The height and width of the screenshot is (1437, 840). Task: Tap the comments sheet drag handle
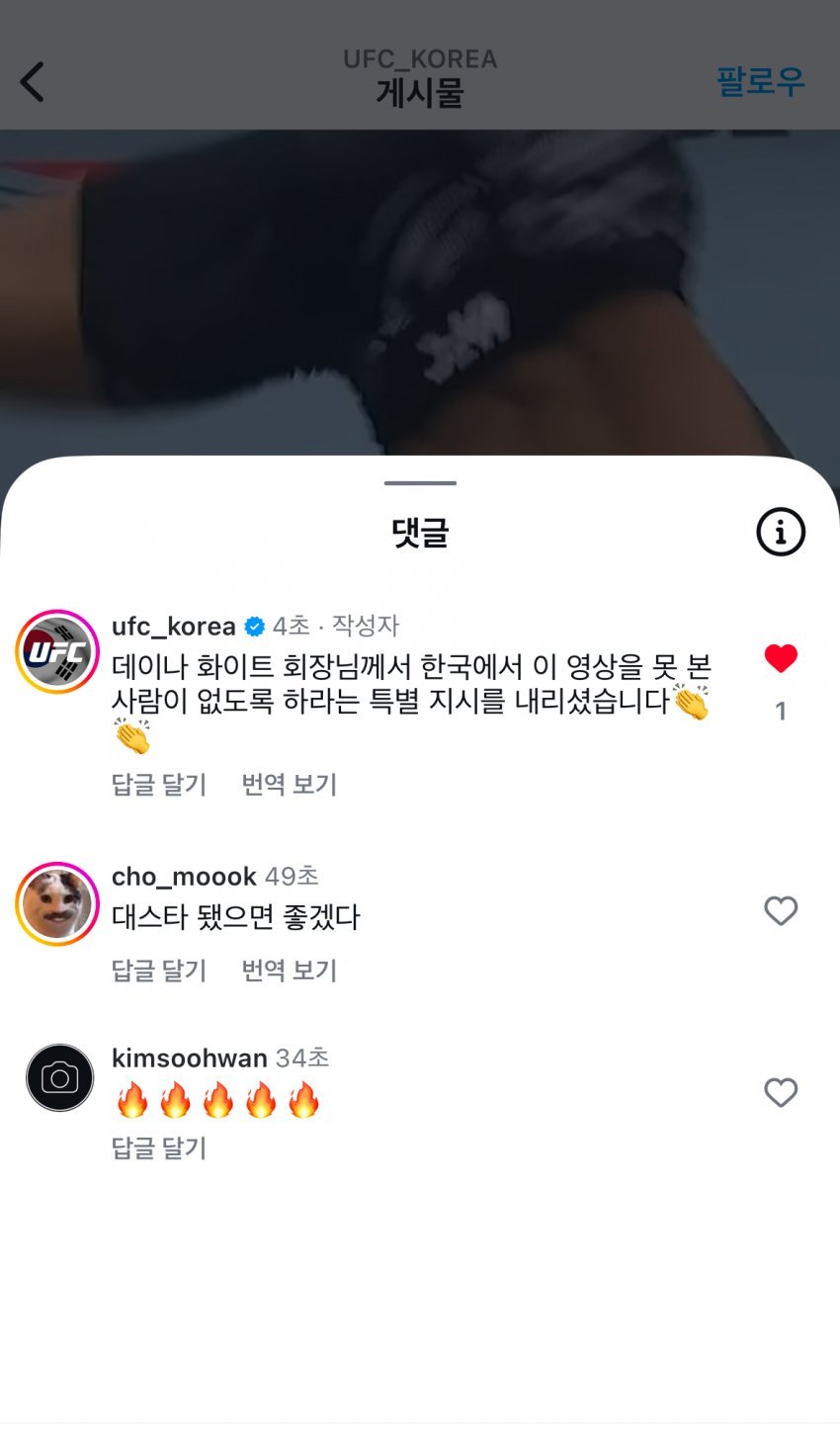420,483
